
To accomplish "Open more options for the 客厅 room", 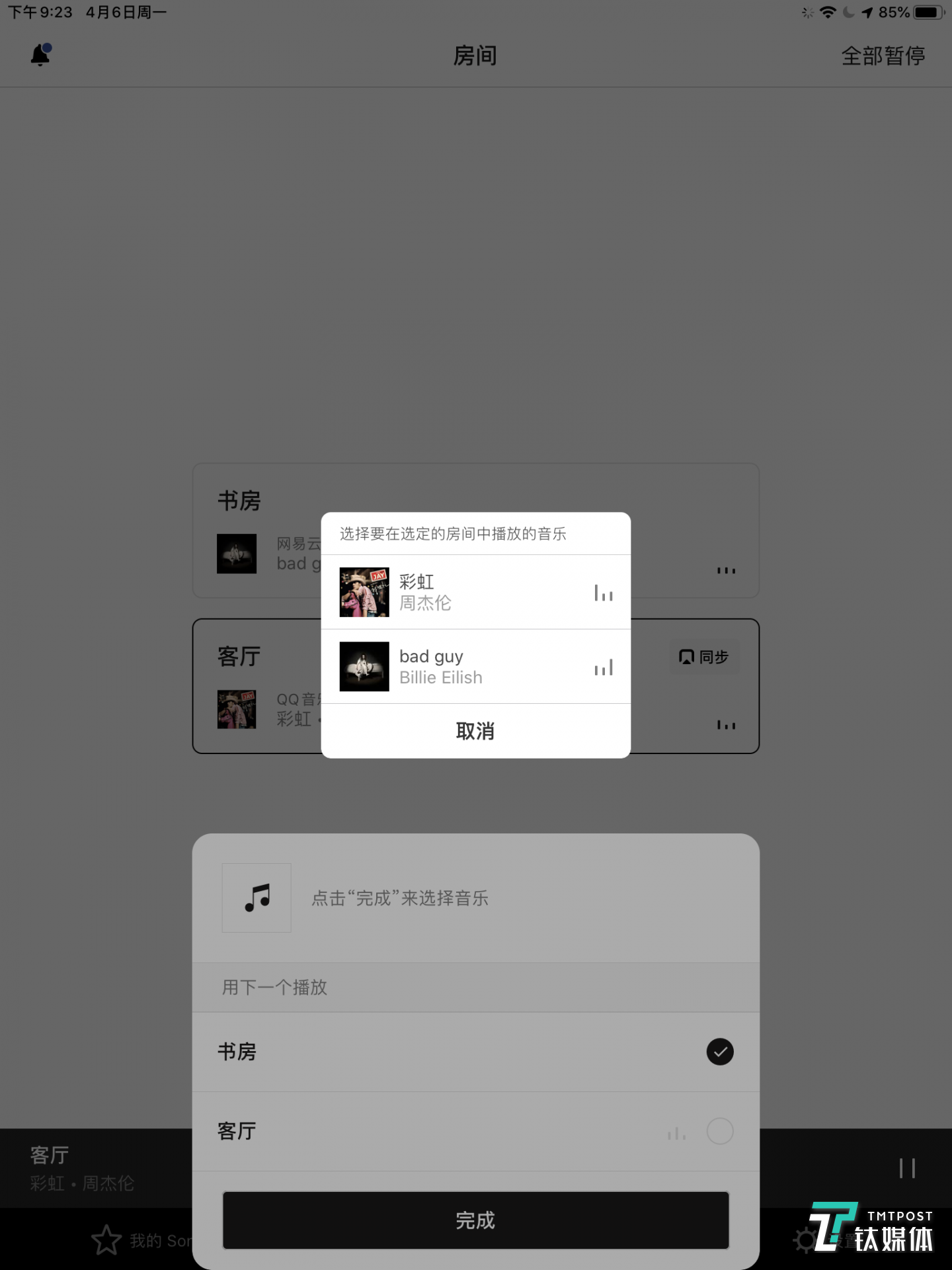I will (x=726, y=725).
